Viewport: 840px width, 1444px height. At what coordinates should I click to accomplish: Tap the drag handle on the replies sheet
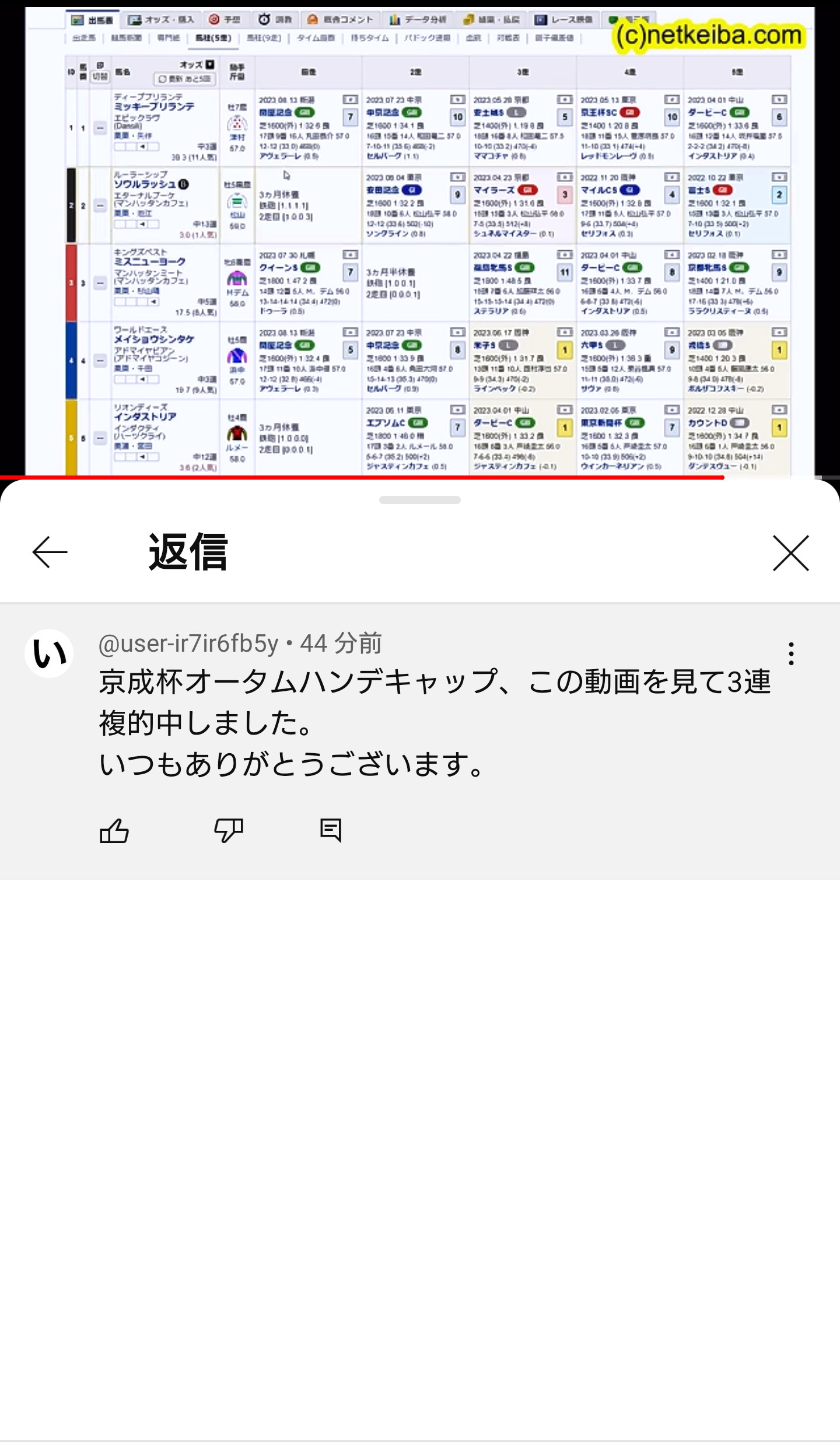coord(420,500)
